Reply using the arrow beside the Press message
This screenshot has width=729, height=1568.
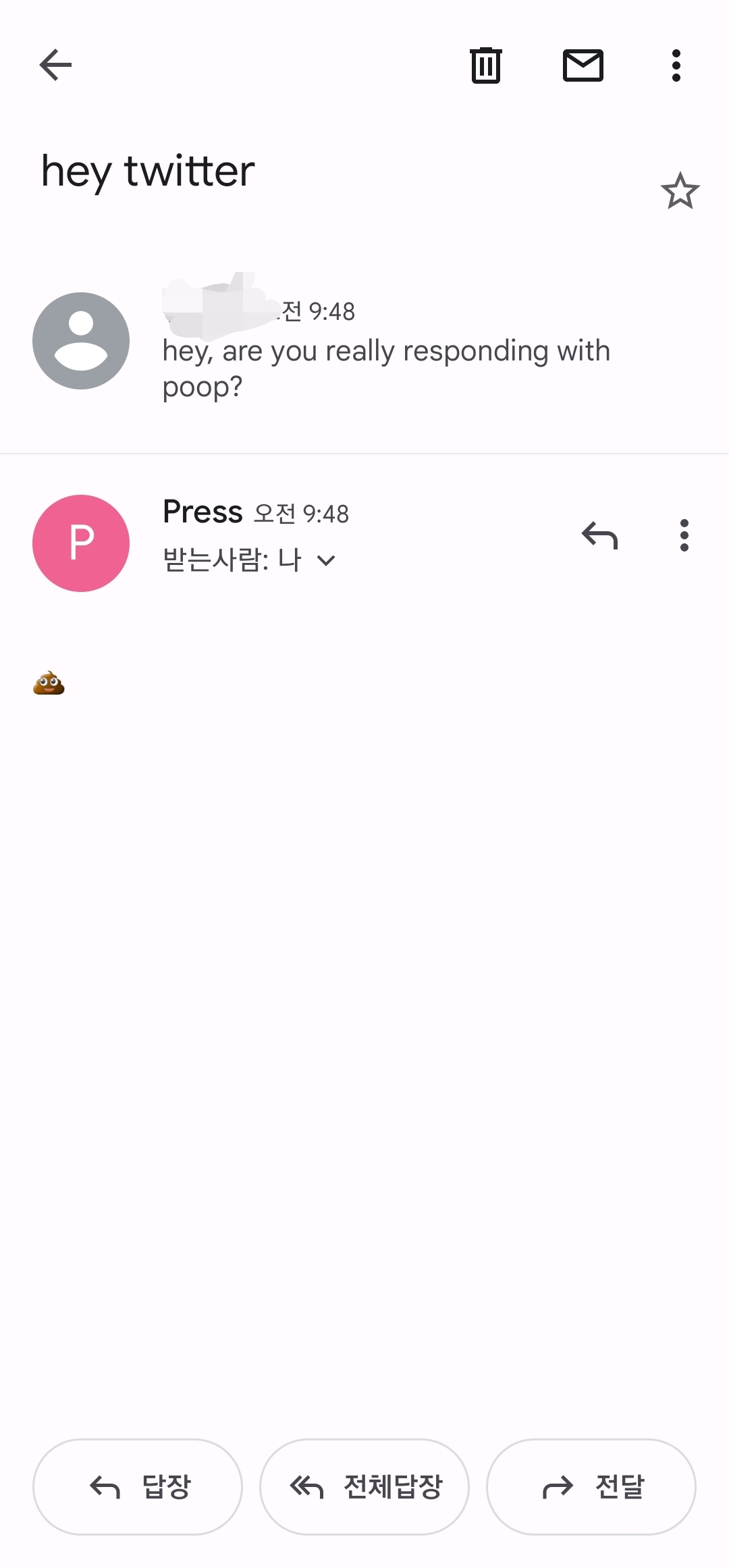(x=599, y=536)
